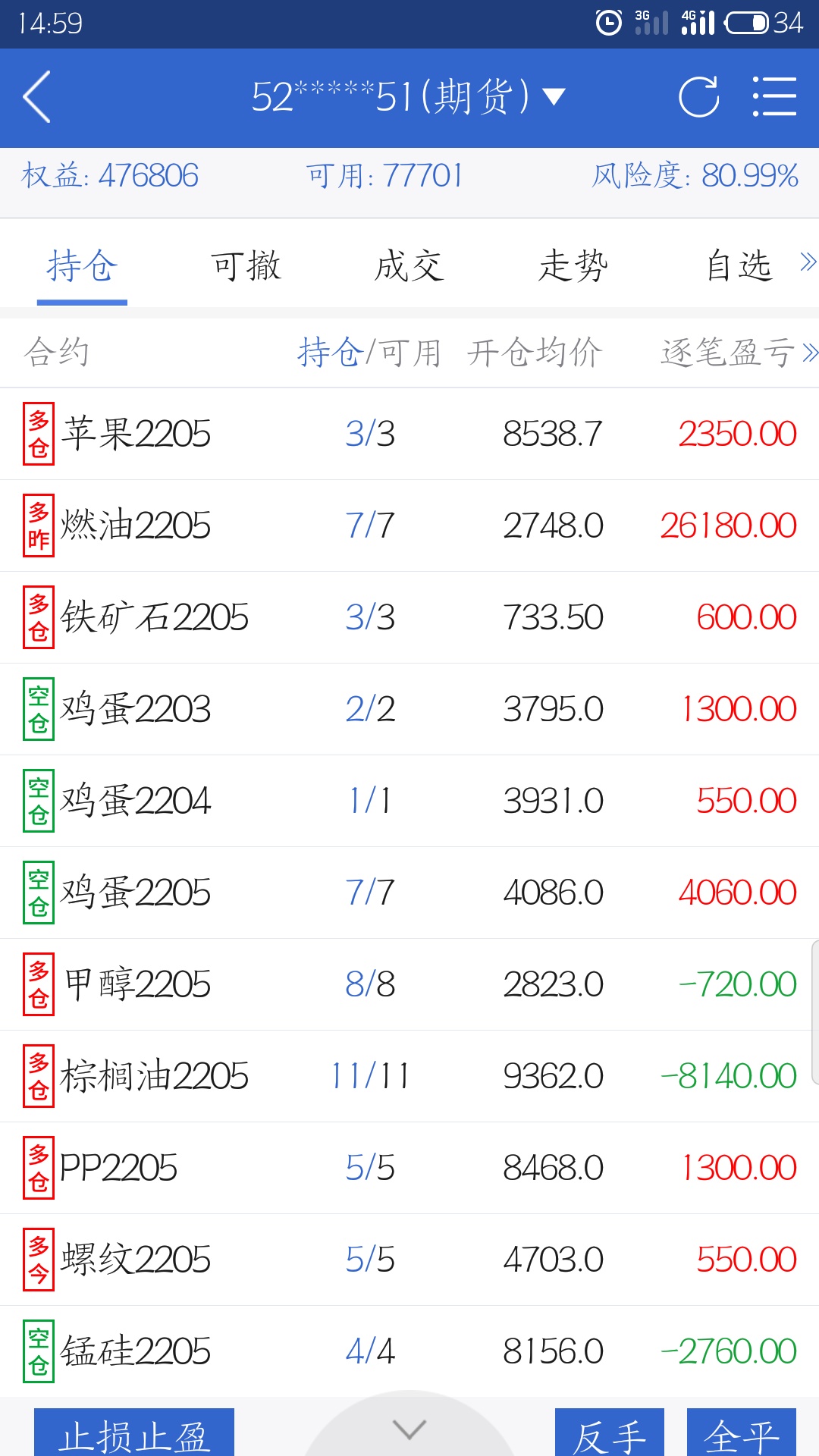The image size is (819, 1456).
Task: Switch to the 成交 tab
Action: pos(409,266)
